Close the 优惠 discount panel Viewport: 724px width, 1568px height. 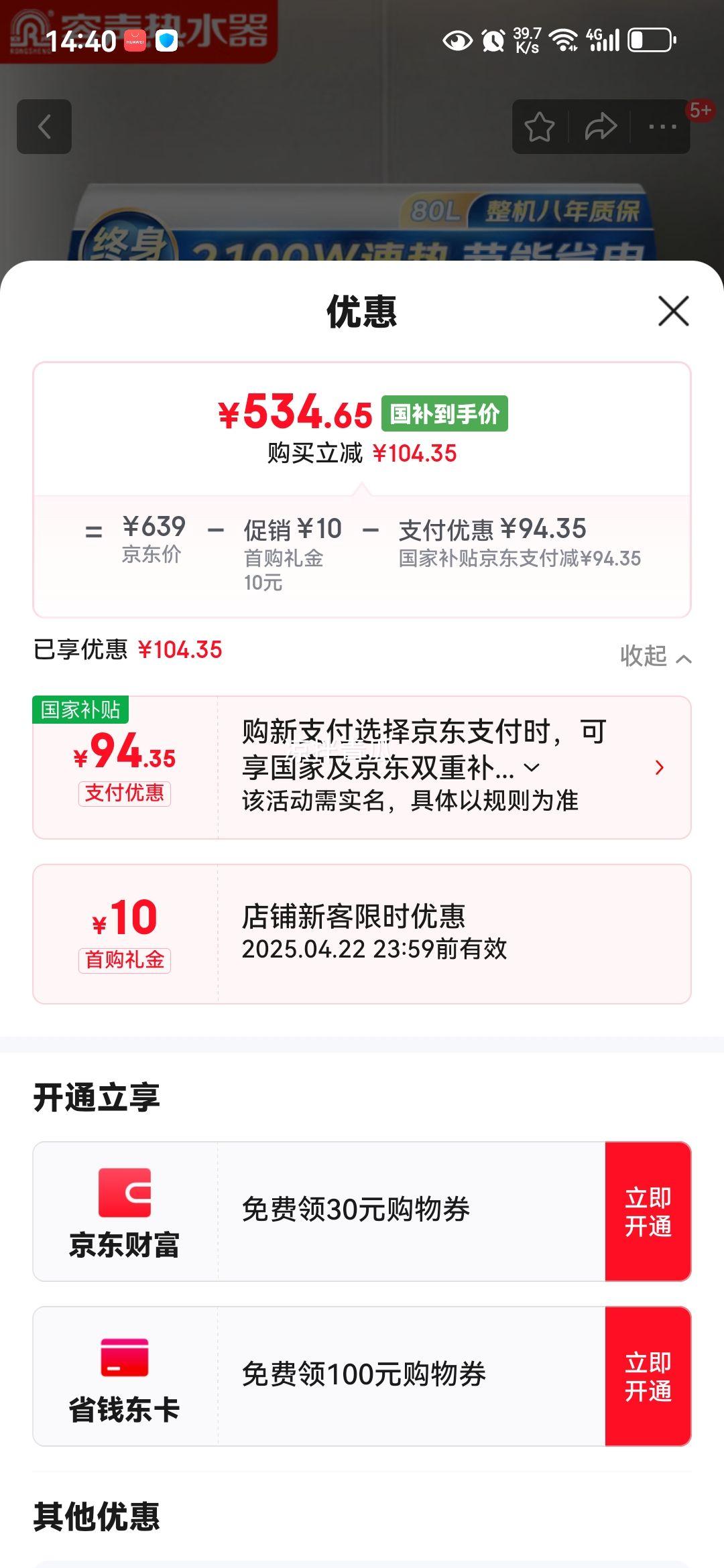(x=674, y=311)
